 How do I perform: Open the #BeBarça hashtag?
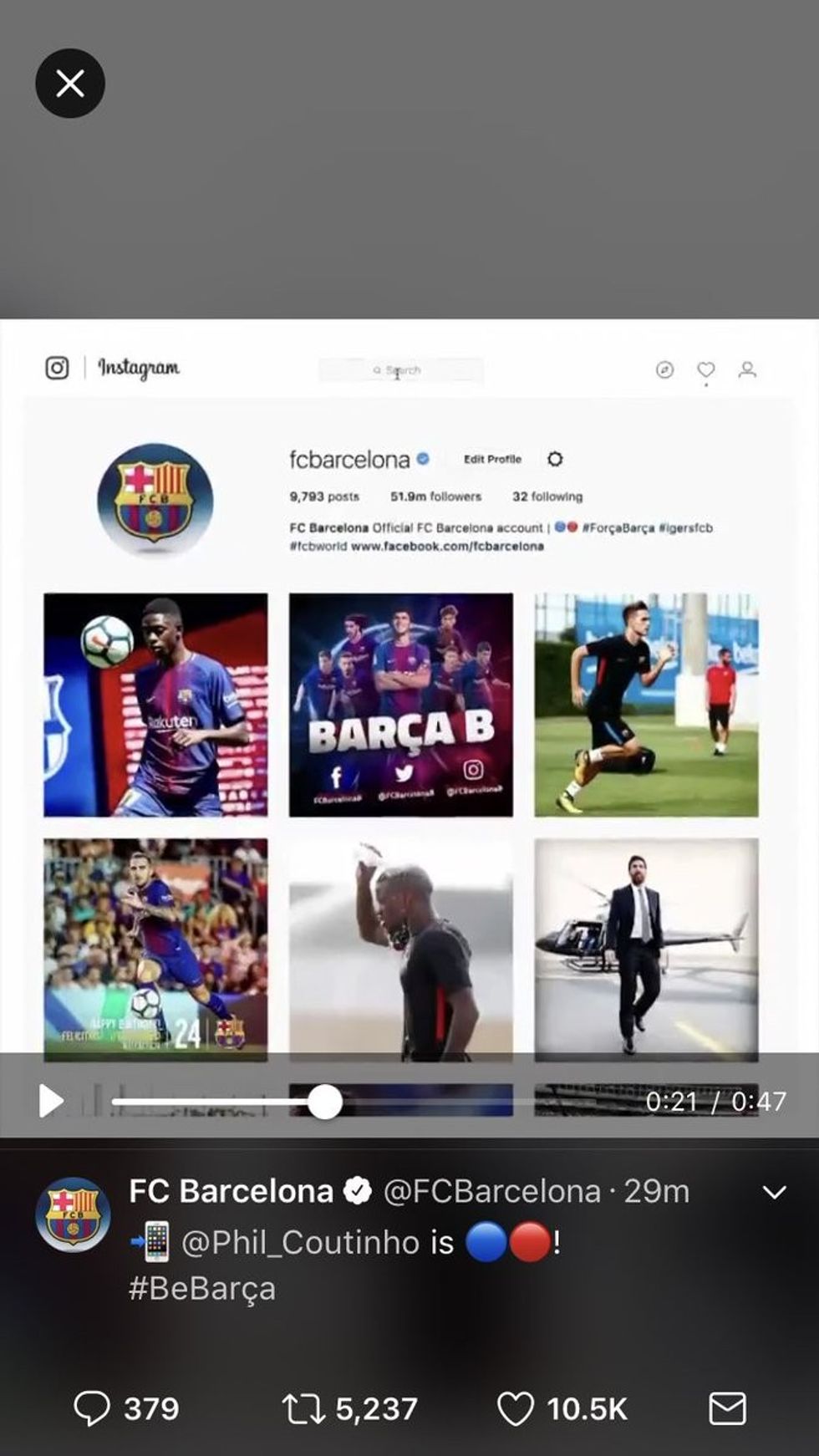[202, 1288]
